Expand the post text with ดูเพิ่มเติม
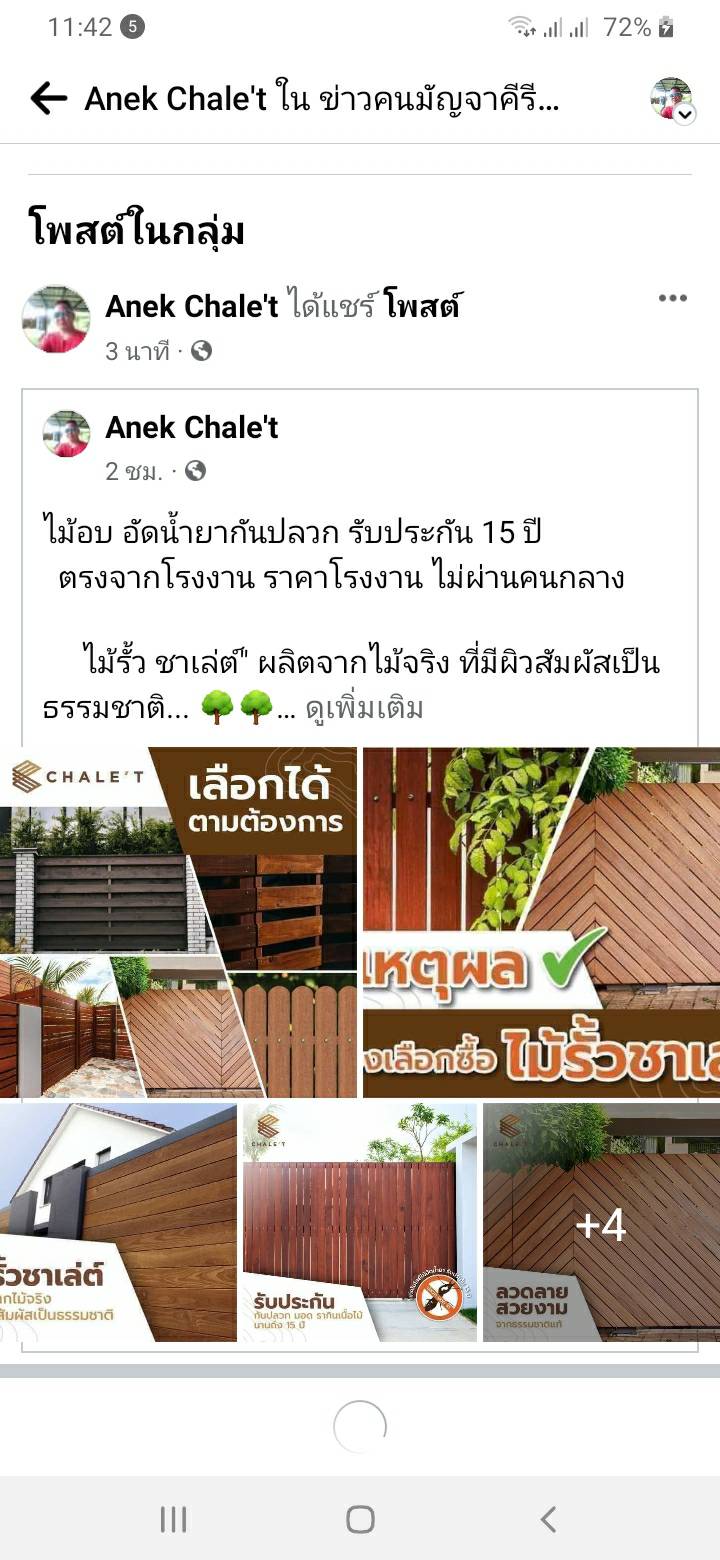Image resolution: width=720 pixels, height=1560 pixels. [364, 709]
